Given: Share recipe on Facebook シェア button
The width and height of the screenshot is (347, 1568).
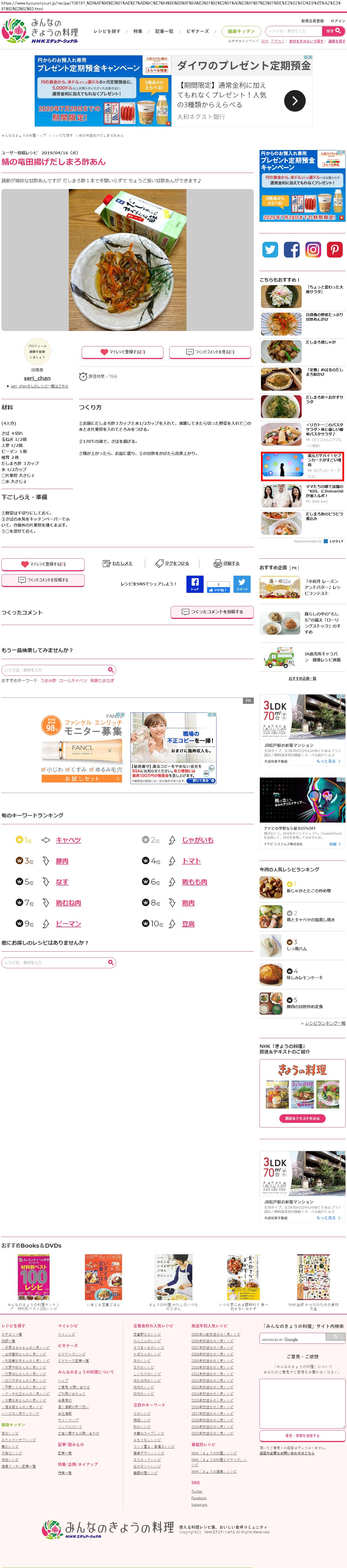Looking at the screenshot, I should [x=195, y=584].
